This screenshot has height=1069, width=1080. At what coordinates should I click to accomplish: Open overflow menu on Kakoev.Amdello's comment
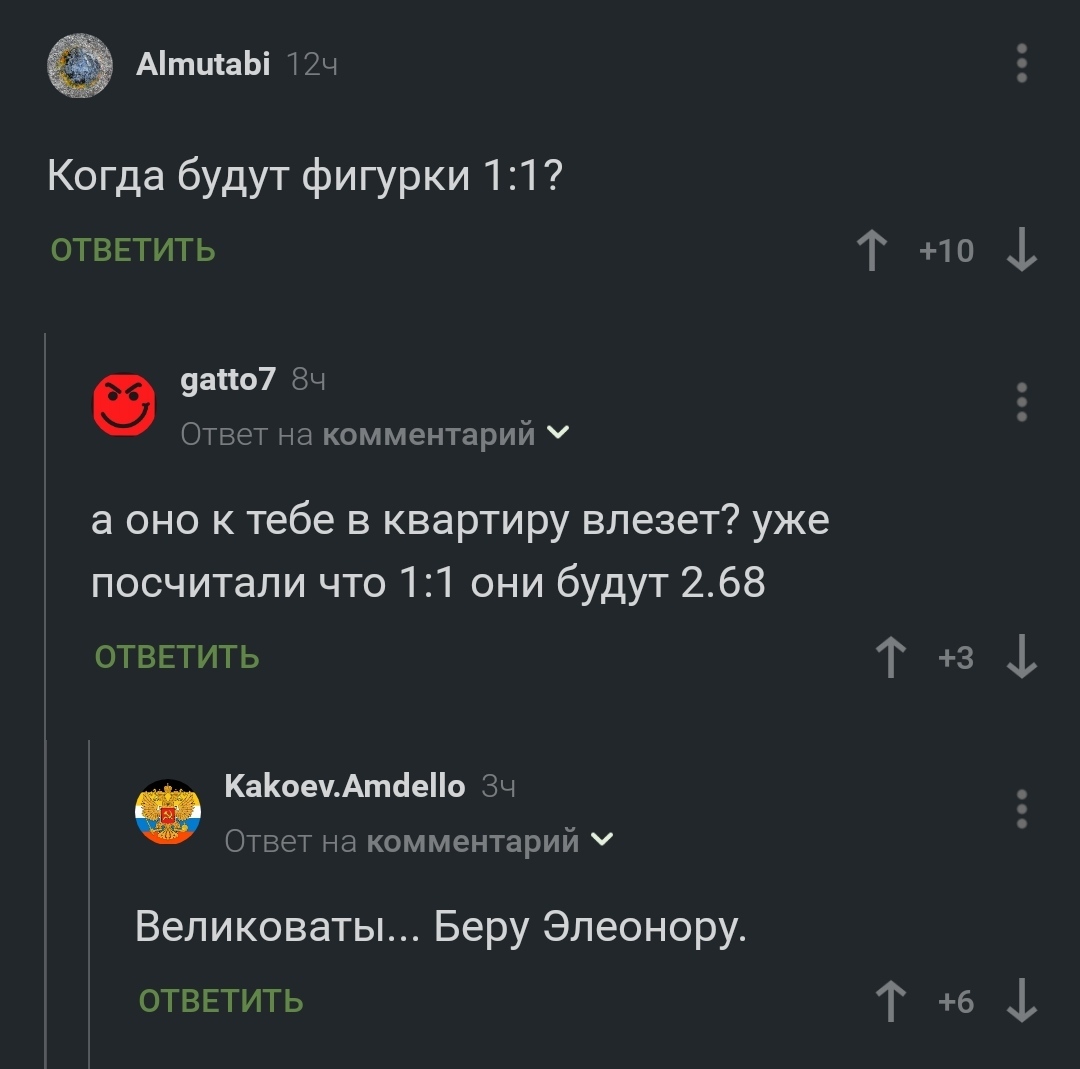click(1021, 809)
